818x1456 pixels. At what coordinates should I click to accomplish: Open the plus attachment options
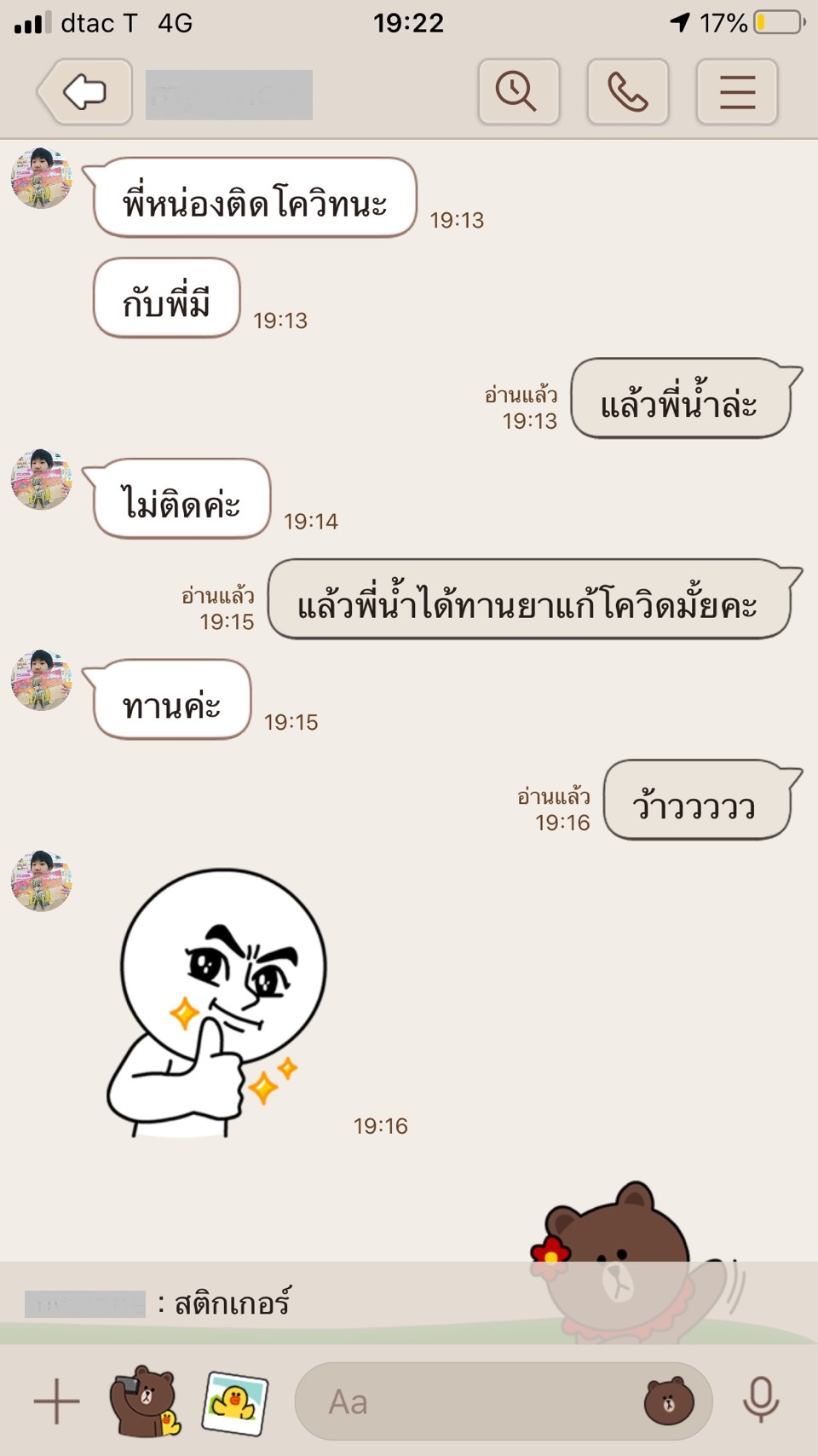(x=56, y=1401)
